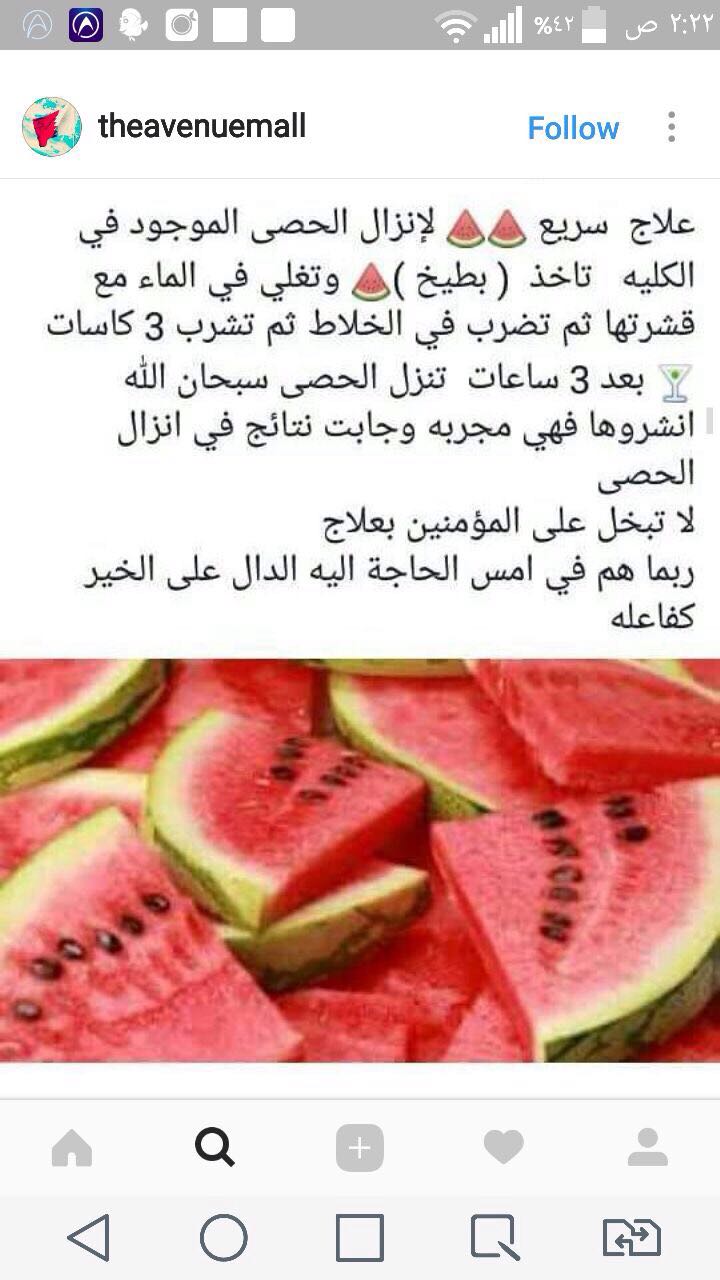Viewport: 720px width, 1280px height.
Task: Switch to the Profile tab
Action: [647, 1148]
